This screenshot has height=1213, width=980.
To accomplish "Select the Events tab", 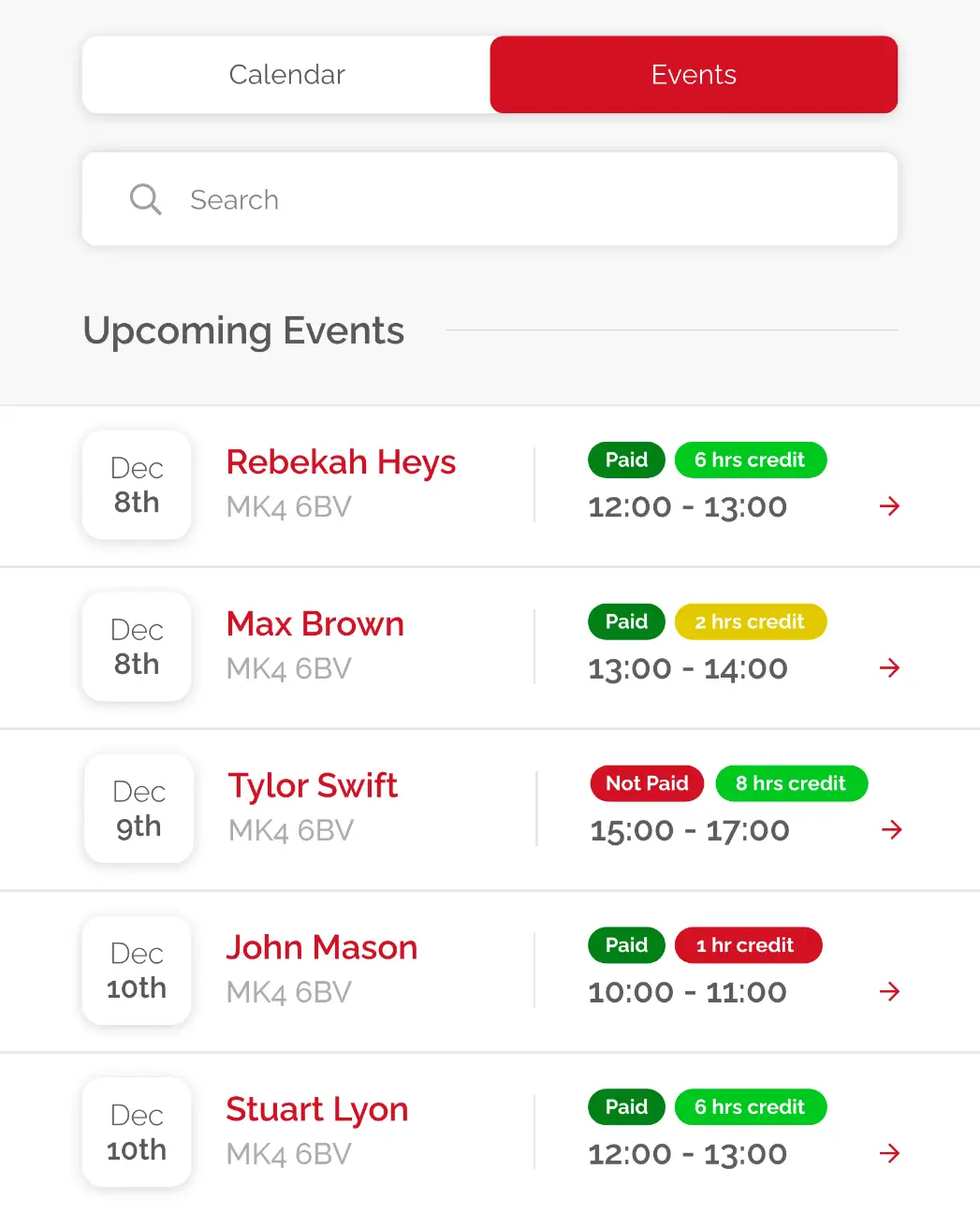I will tap(694, 75).
